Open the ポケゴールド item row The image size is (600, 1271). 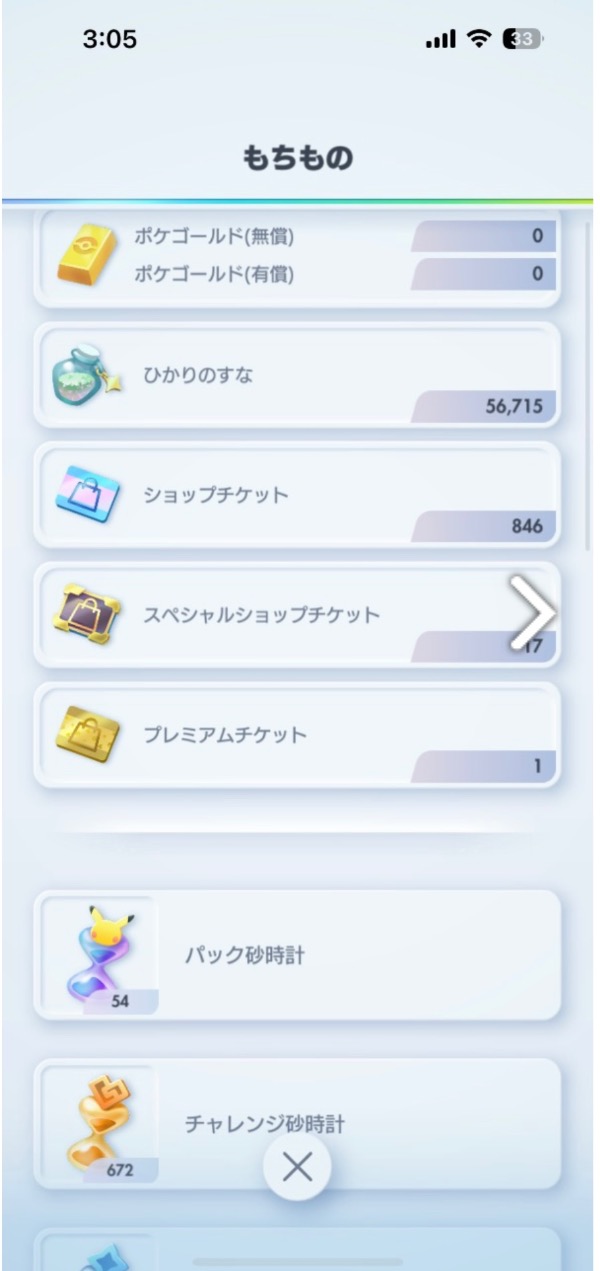(x=297, y=256)
